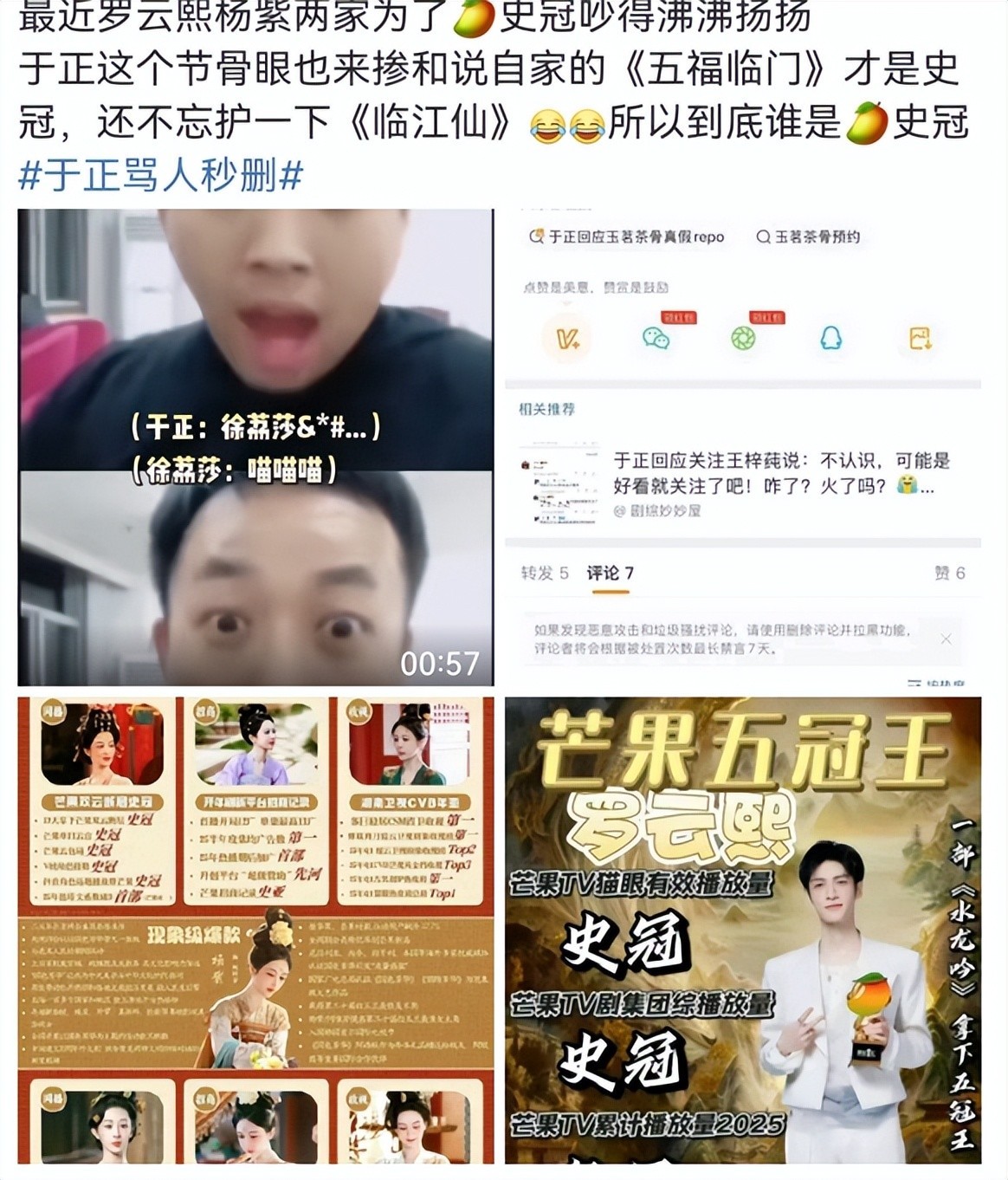Open the screenshot image about 于正回应

743,447
